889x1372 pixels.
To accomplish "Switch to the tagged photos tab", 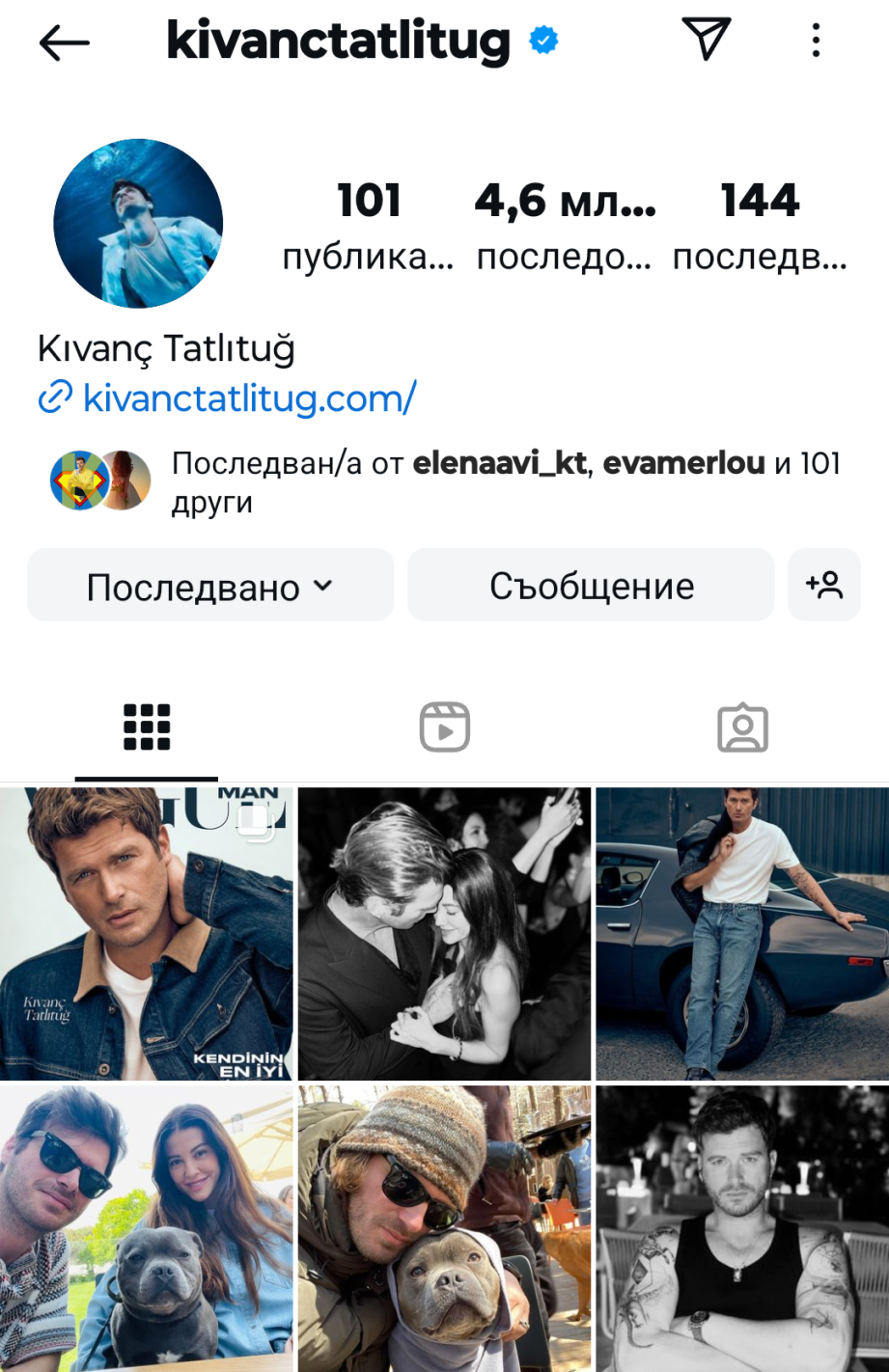I will [742, 727].
